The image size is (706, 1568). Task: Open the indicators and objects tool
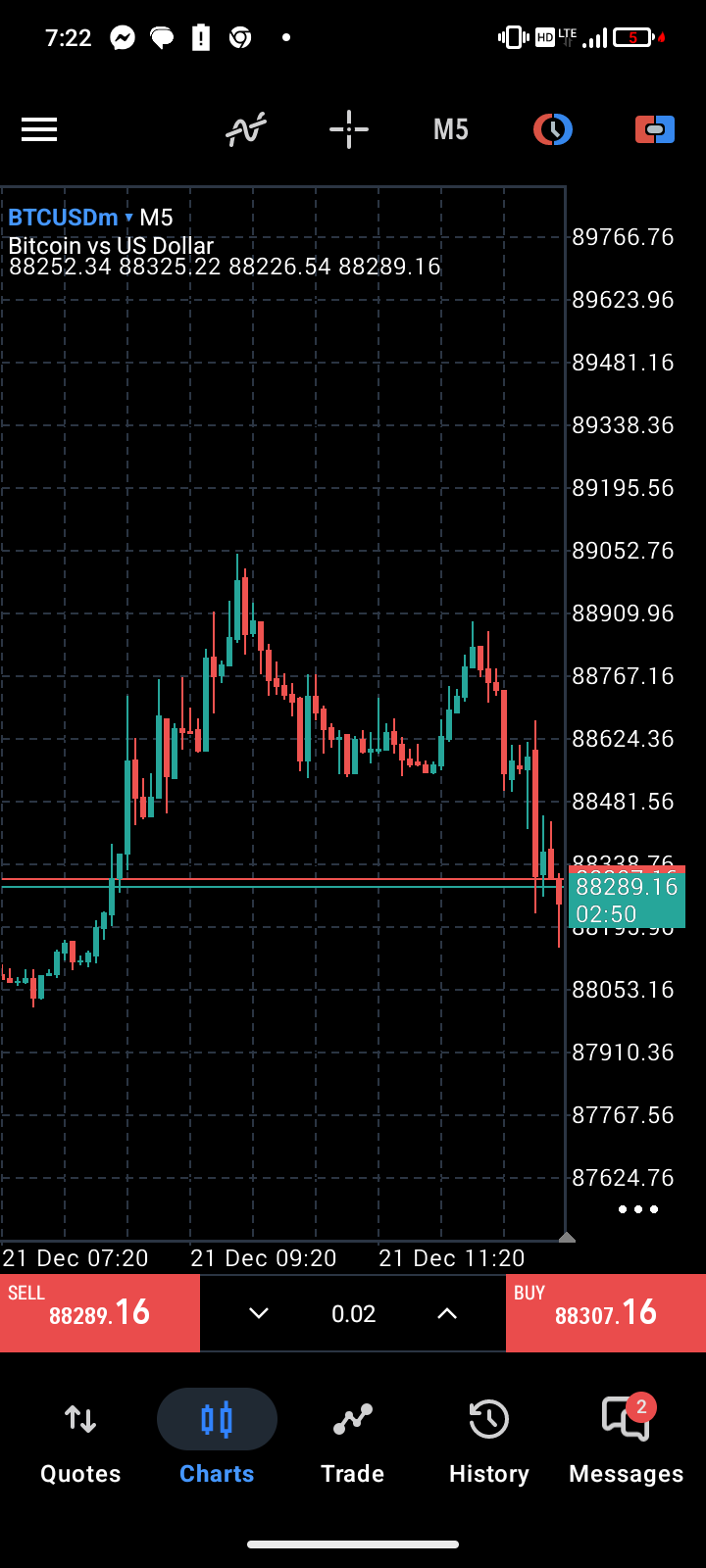246,129
